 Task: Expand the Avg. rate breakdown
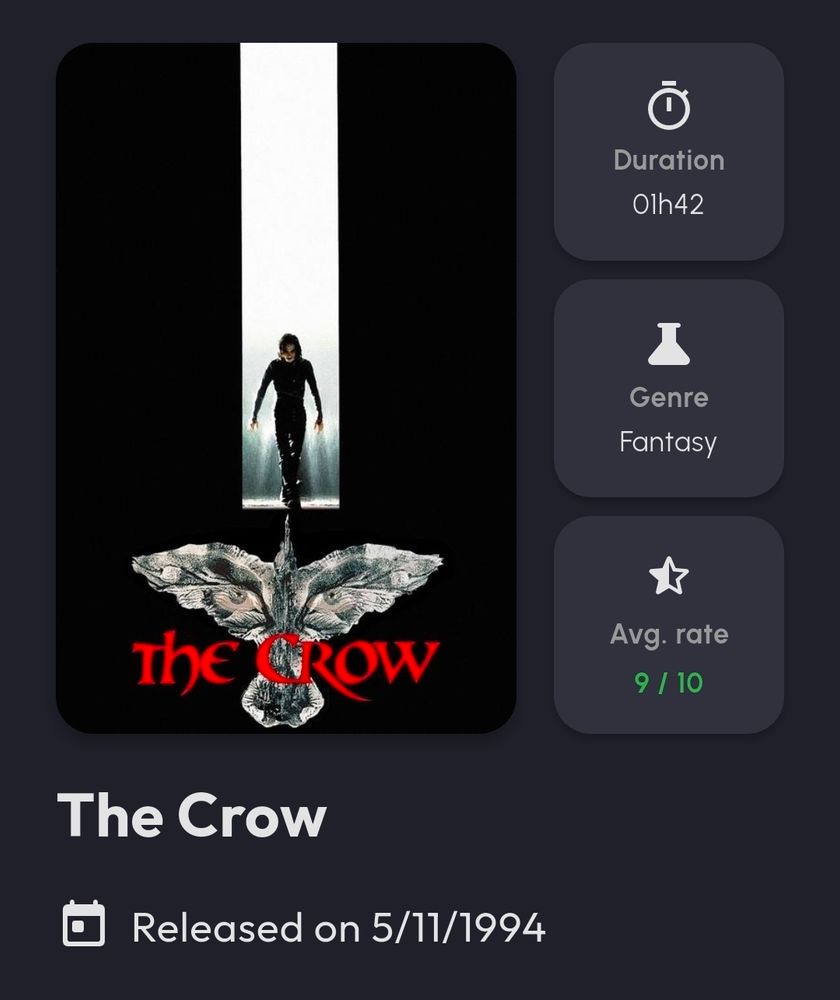point(669,625)
